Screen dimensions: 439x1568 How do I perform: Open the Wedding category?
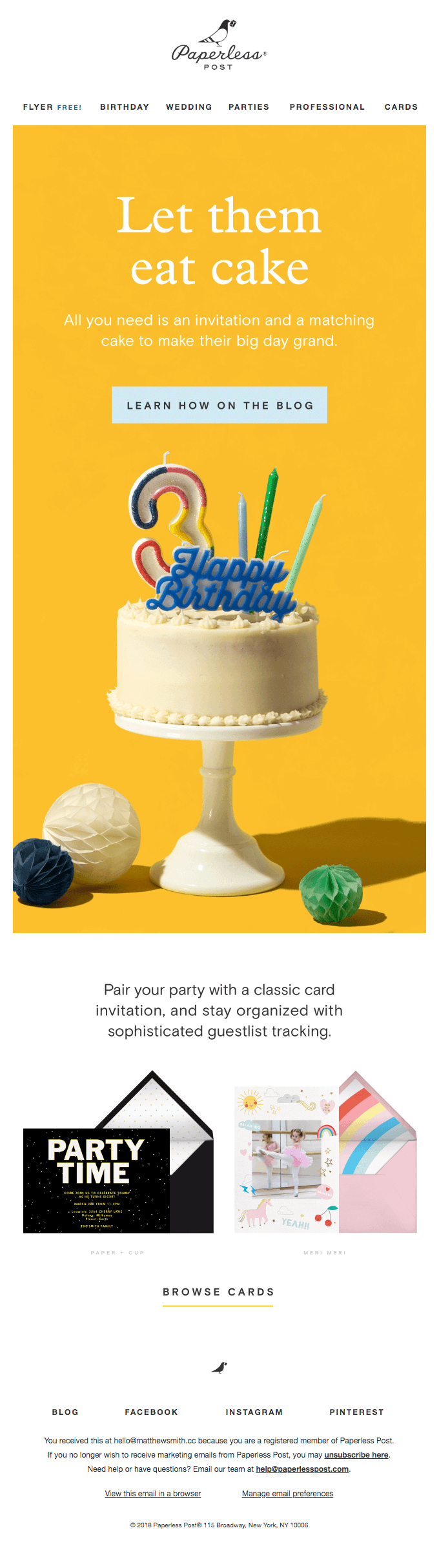[189, 107]
